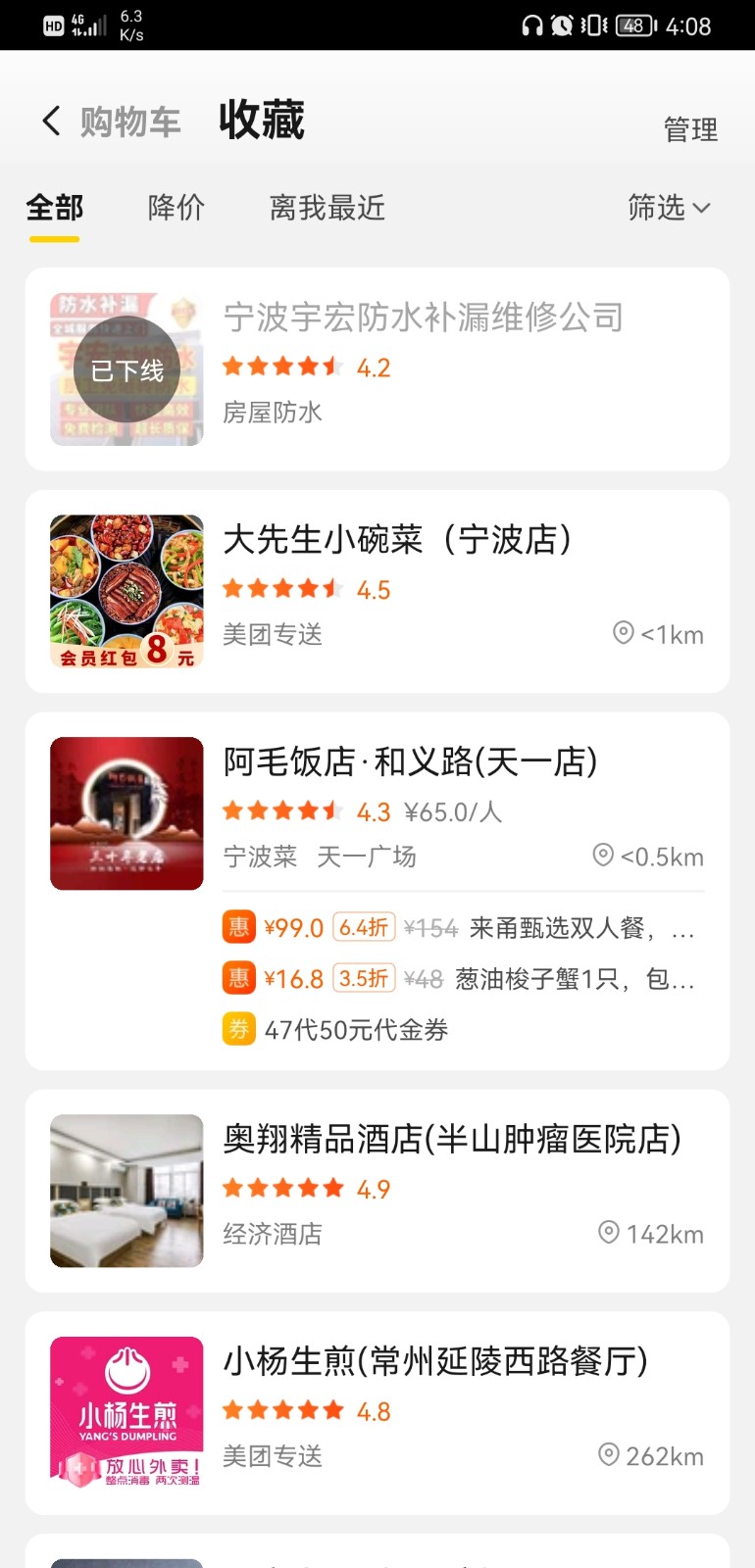Screen dimensions: 755x1568
Task: View the ¥99.0 来甬甄选双人餐 deal
Action: (461, 928)
